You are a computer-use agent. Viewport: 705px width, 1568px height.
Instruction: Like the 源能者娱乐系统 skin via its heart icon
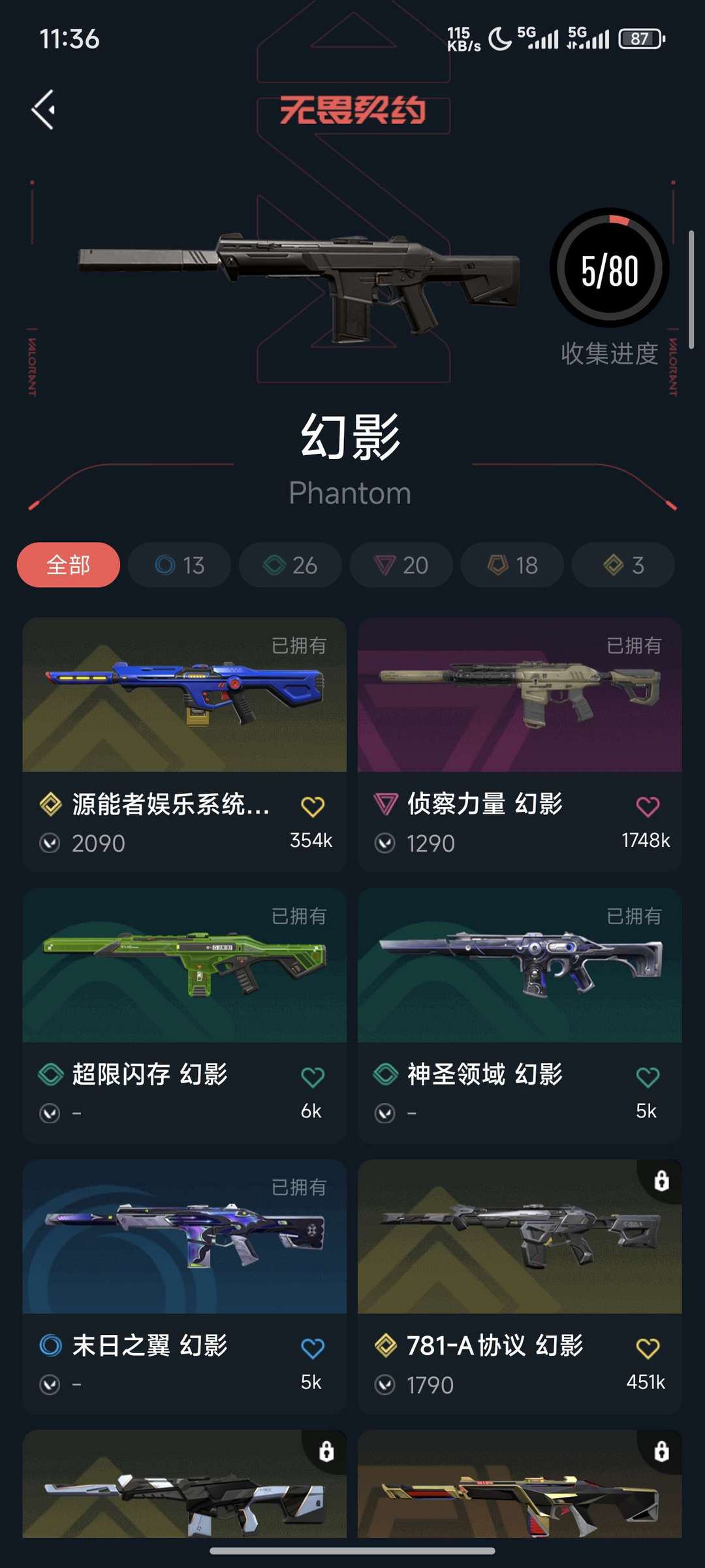[x=313, y=807]
